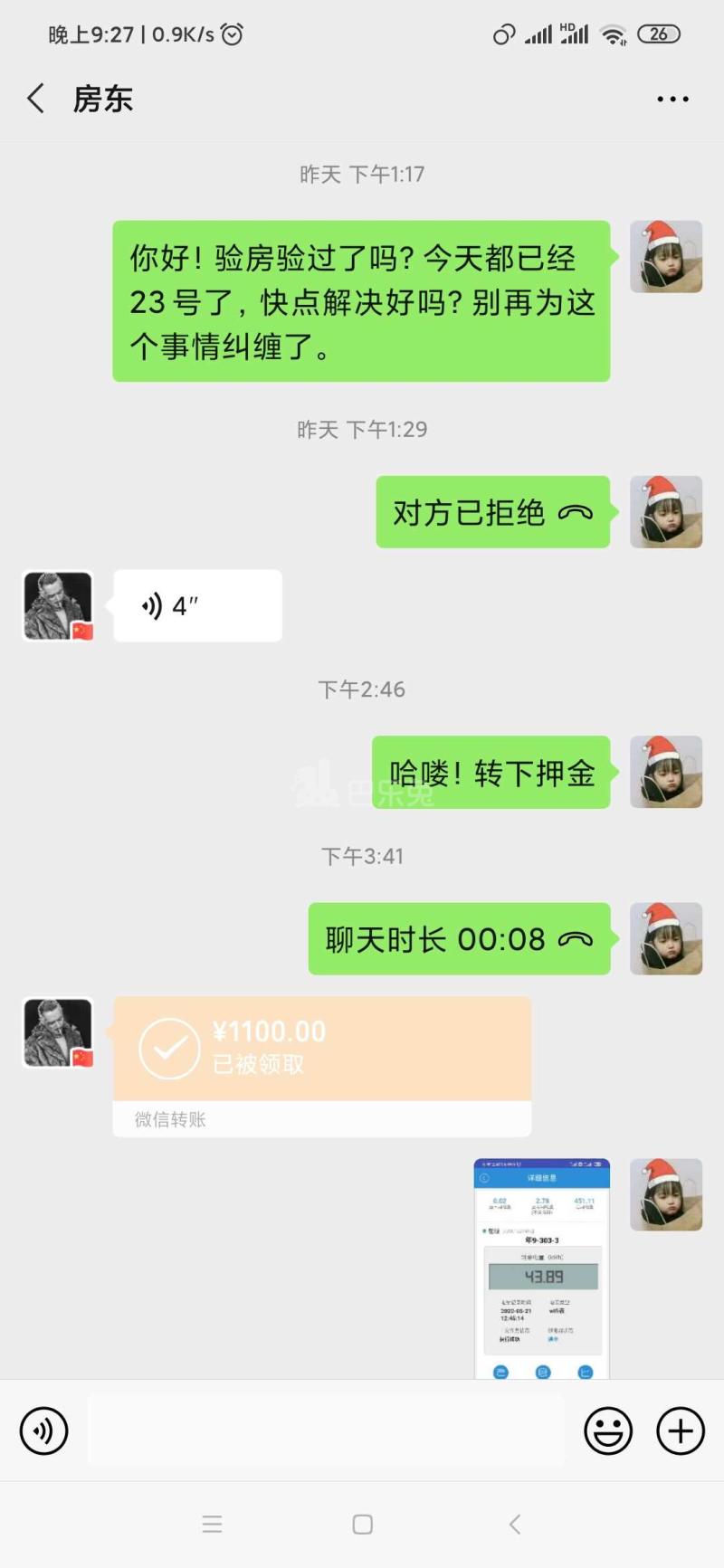Open the landlord's profile avatar

(x=58, y=605)
